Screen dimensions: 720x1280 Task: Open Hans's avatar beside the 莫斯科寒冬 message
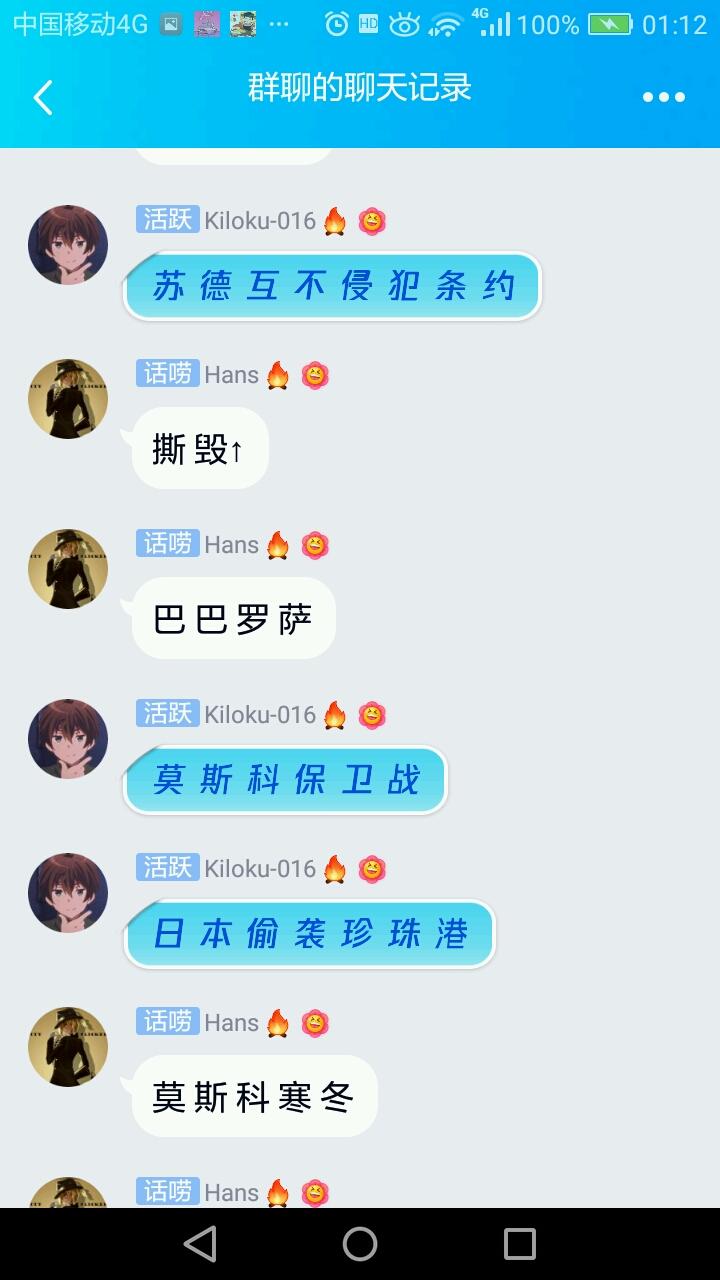[68, 1047]
